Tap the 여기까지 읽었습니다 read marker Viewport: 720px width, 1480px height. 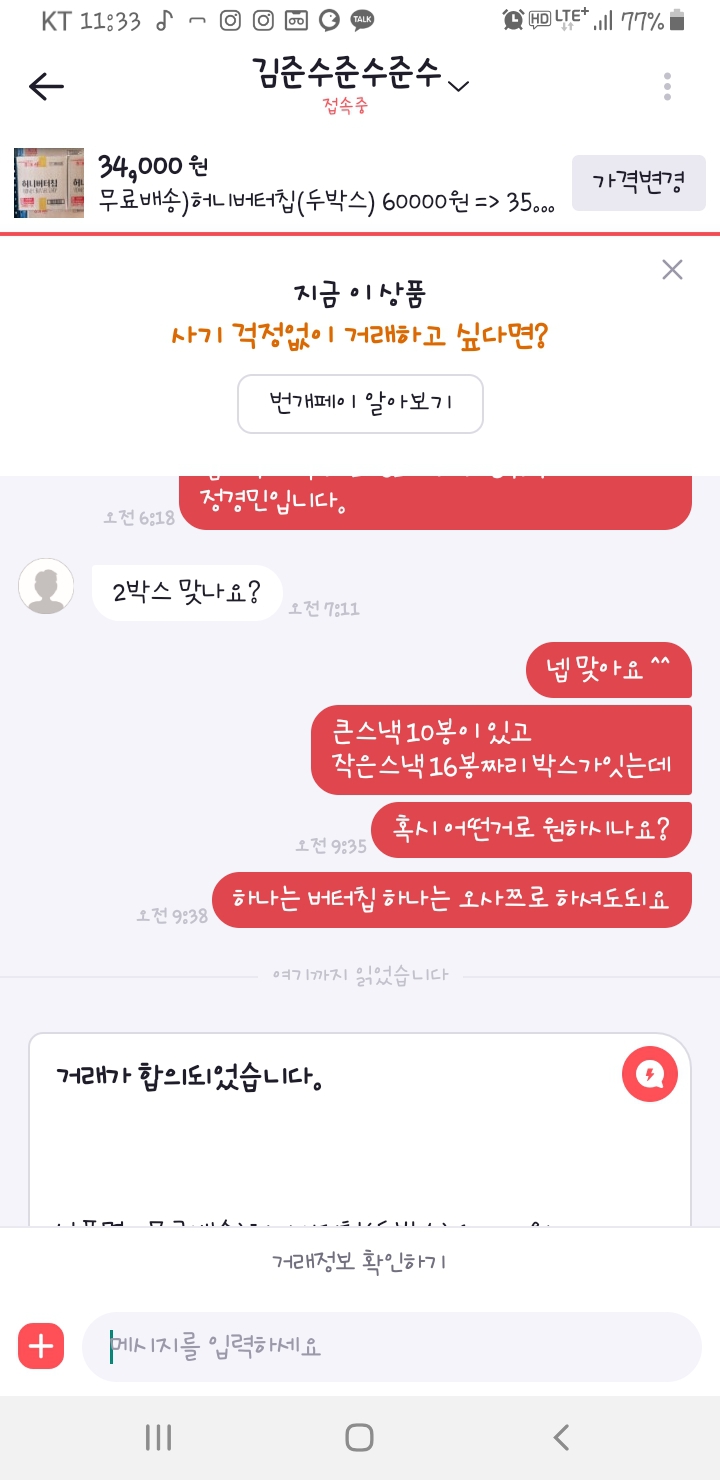[360, 974]
